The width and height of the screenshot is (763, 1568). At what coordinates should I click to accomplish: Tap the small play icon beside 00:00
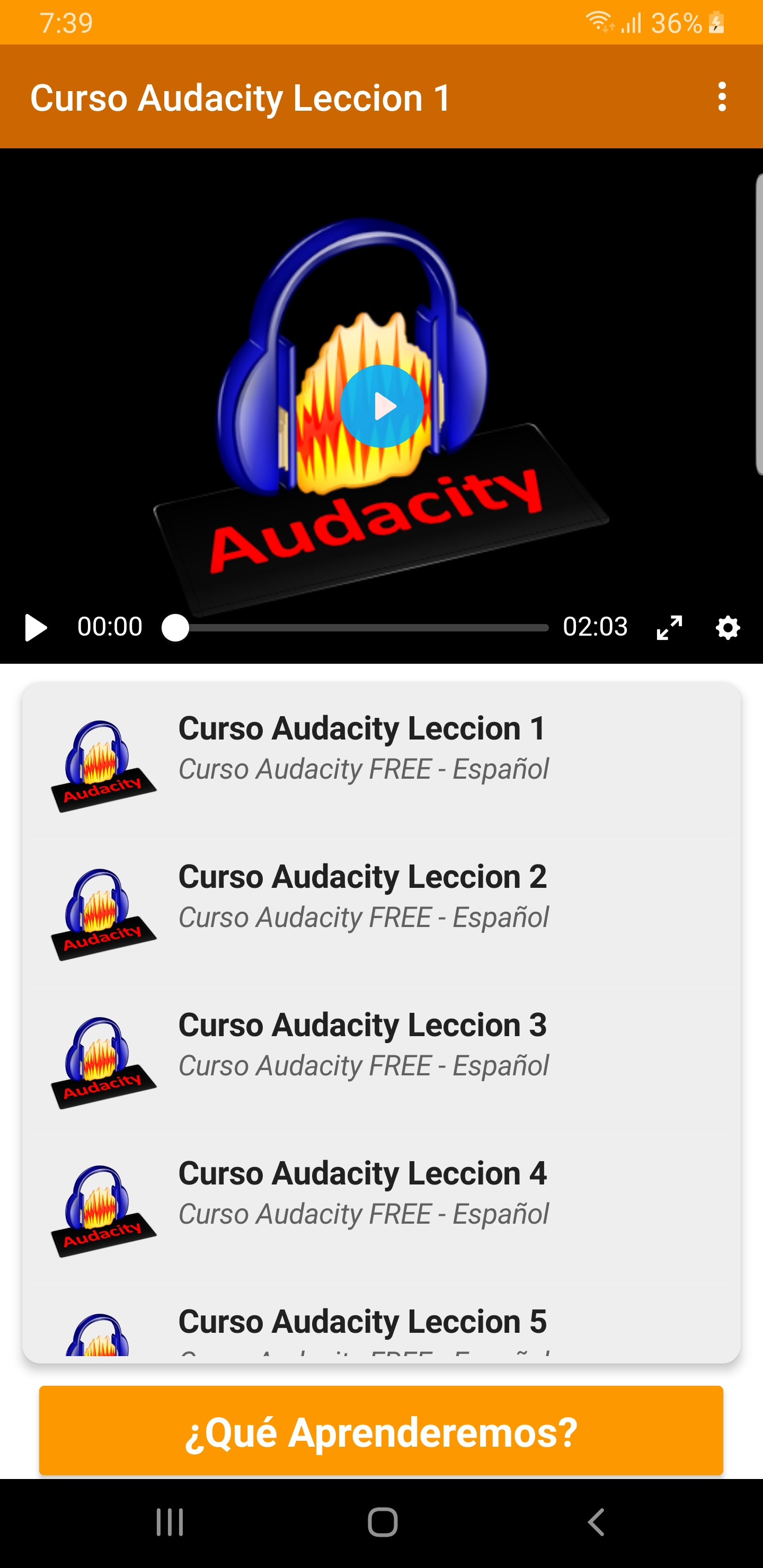click(x=36, y=628)
